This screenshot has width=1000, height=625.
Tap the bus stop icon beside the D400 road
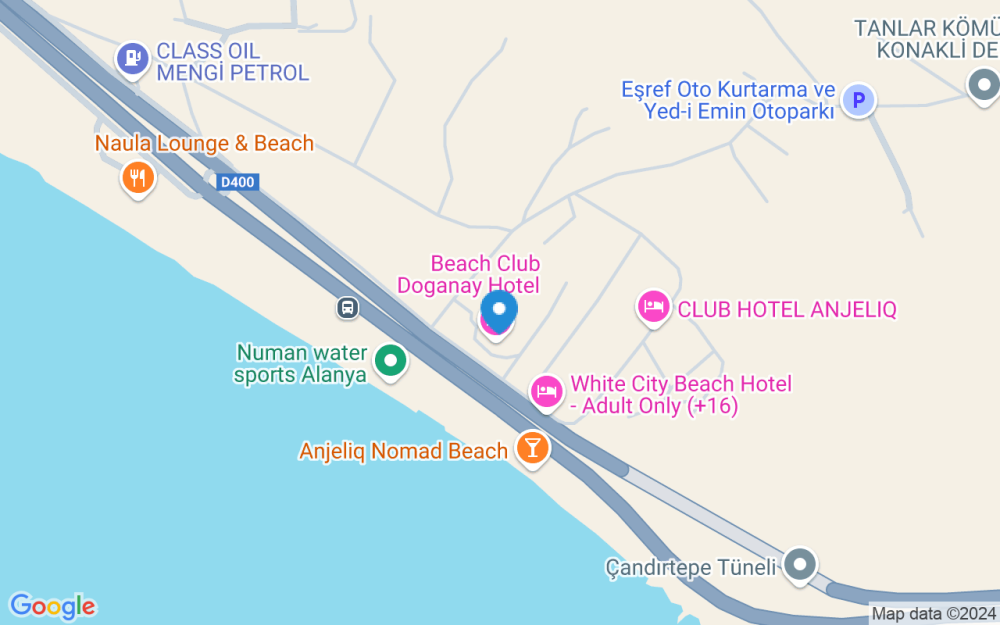pyautogui.click(x=347, y=307)
